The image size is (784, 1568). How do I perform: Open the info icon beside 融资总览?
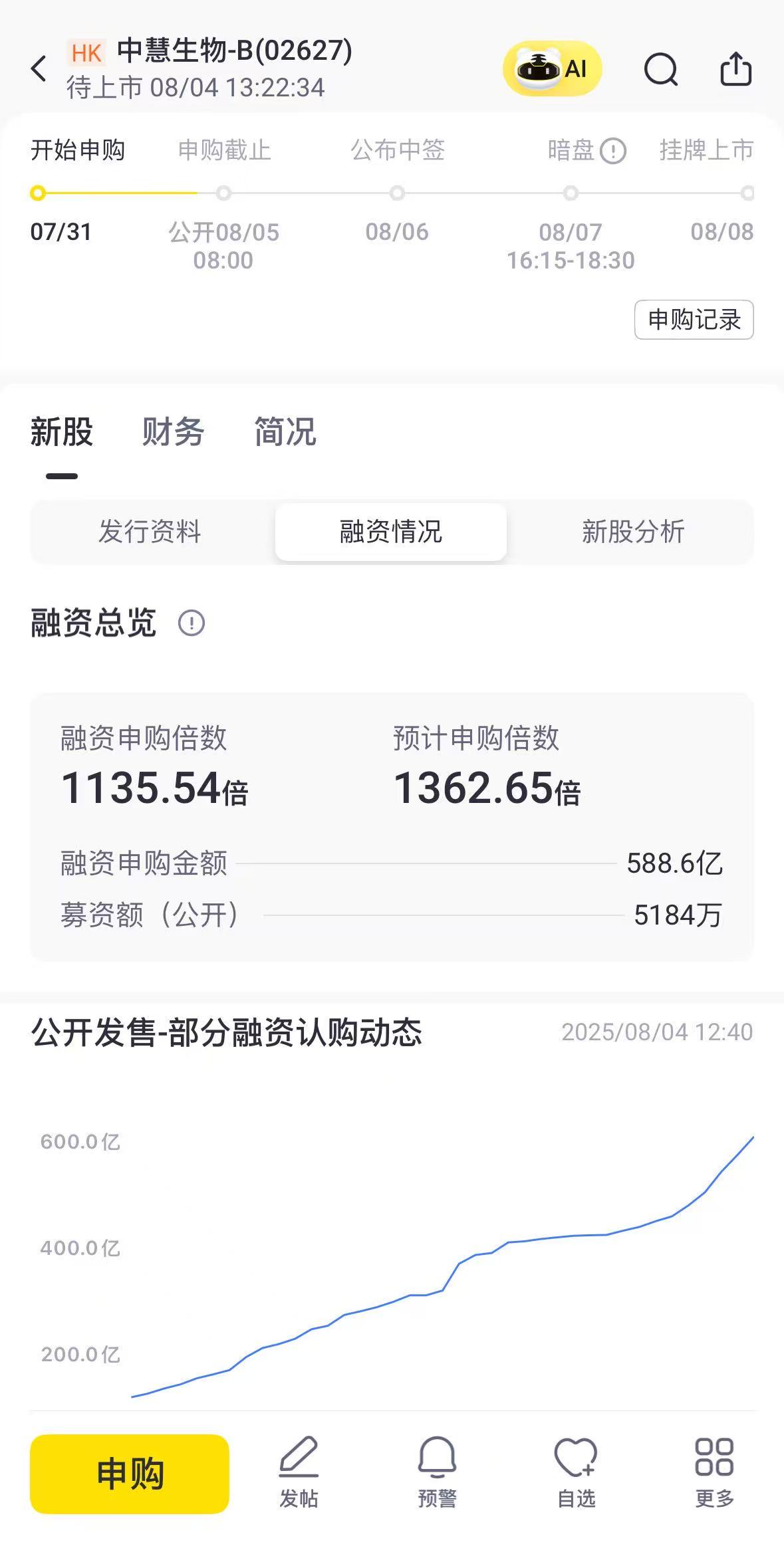pyautogui.click(x=192, y=623)
